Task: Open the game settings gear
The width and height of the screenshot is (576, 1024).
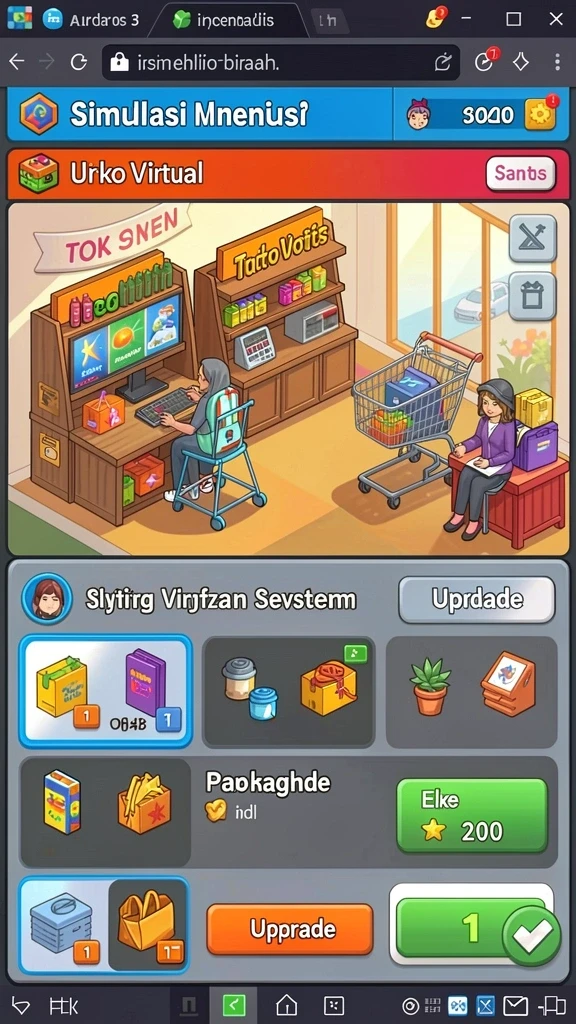Action: coord(540,116)
